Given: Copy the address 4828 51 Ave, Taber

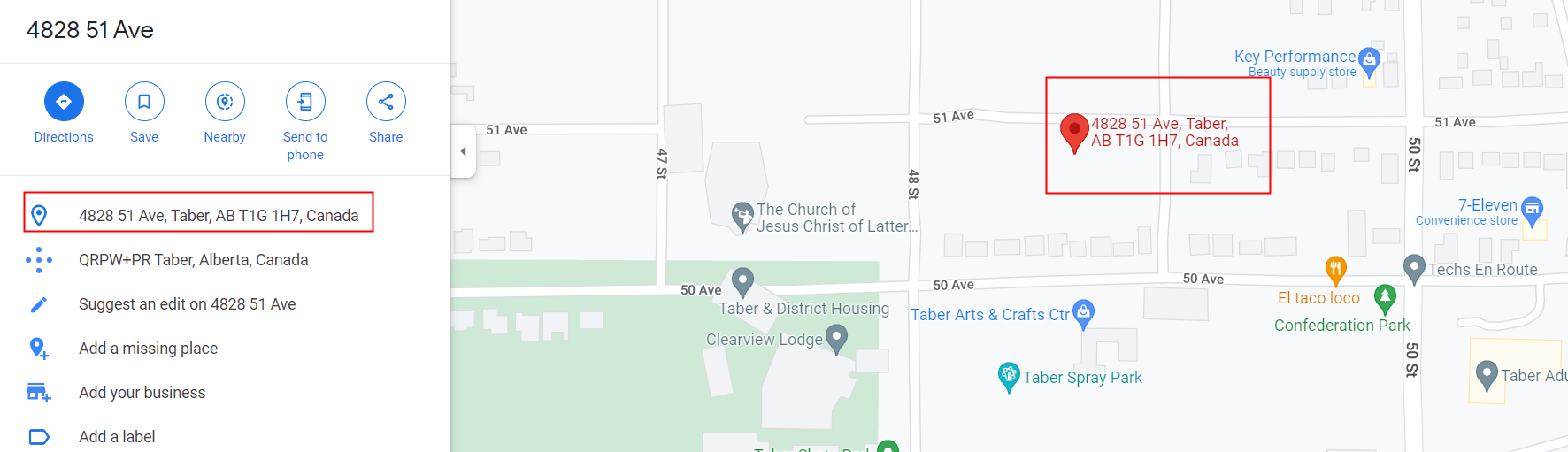Looking at the screenshot, I should 218,216.
